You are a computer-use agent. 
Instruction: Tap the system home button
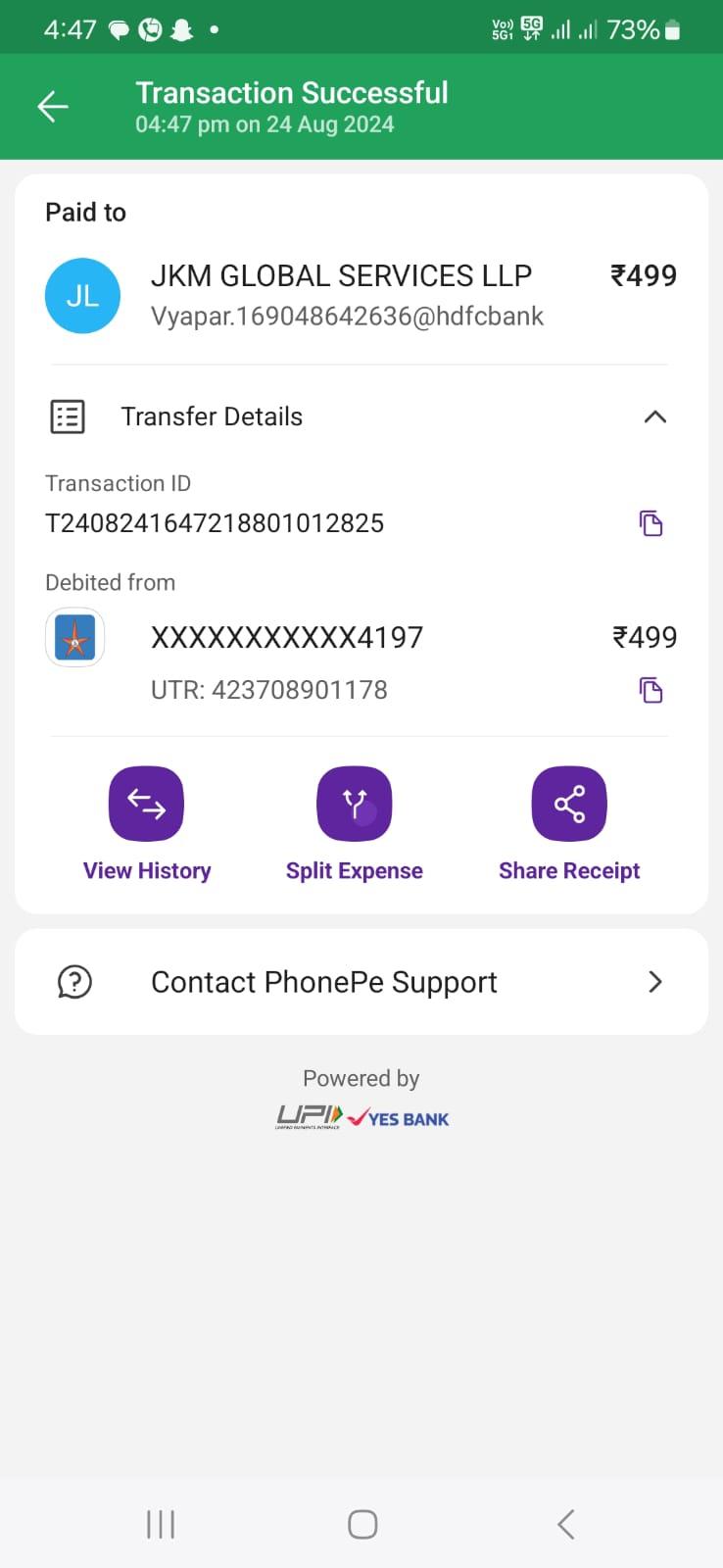pos(362,1524)
